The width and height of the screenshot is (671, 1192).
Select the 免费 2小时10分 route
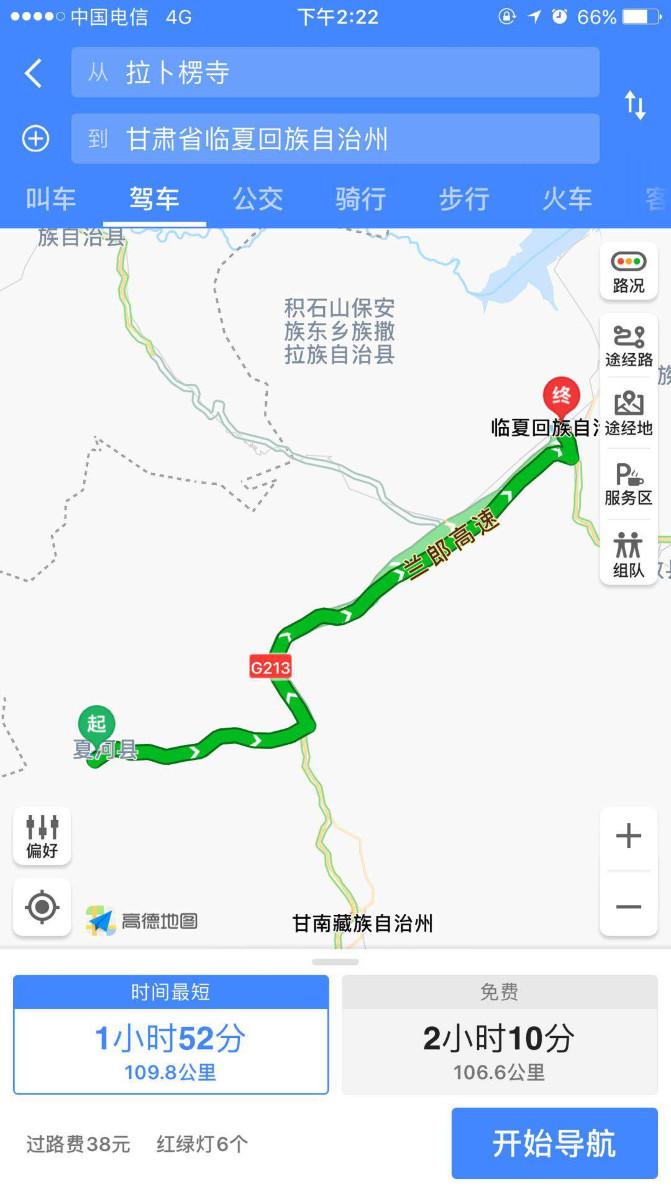tap(499, 1035)
